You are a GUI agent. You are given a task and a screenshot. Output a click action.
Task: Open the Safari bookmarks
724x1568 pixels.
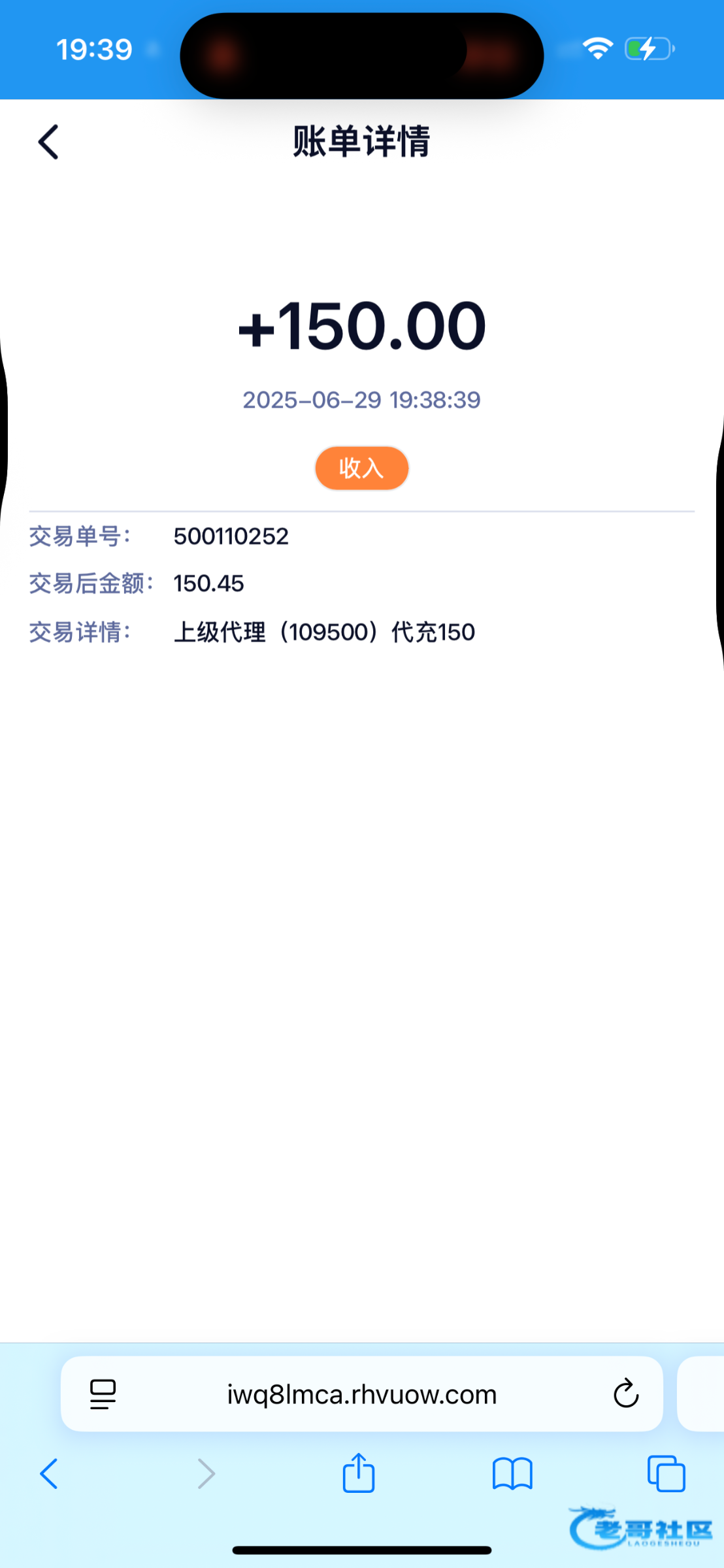click(x=512, y=1474)
